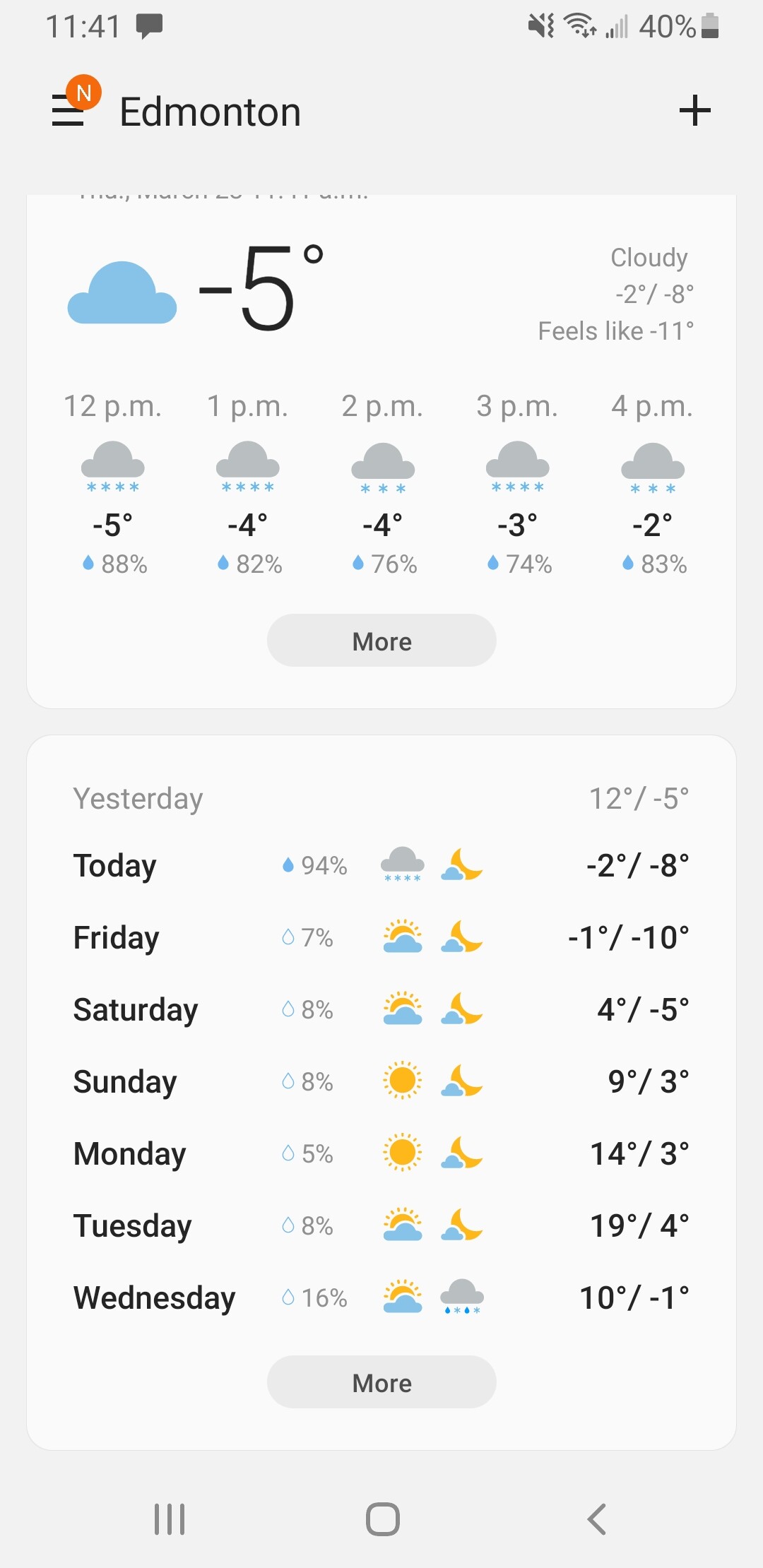Go back with the system back button
The width and height of the screenshot is (763, 1568).
(x=597, y=1519)
